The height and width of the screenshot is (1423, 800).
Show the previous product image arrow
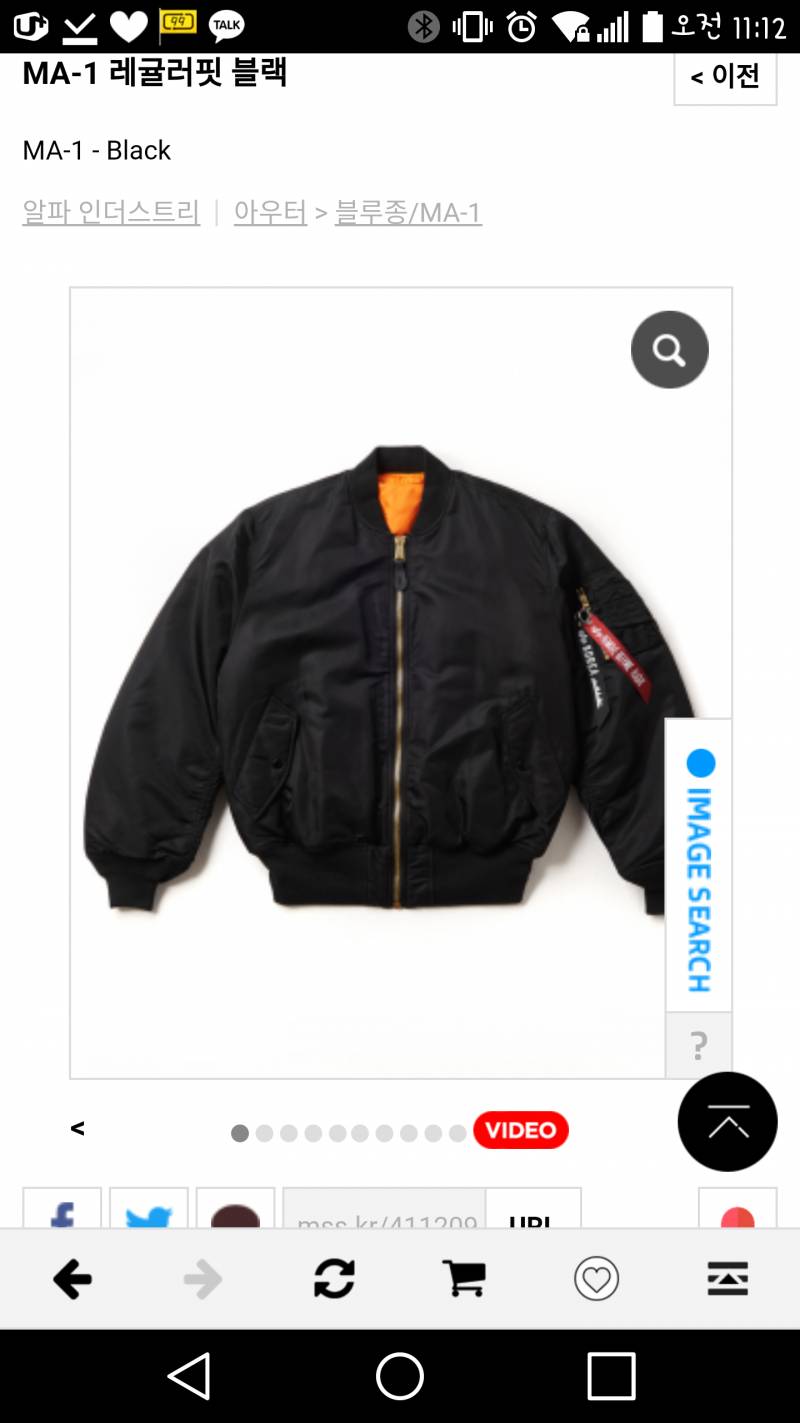coord(77,1129)
